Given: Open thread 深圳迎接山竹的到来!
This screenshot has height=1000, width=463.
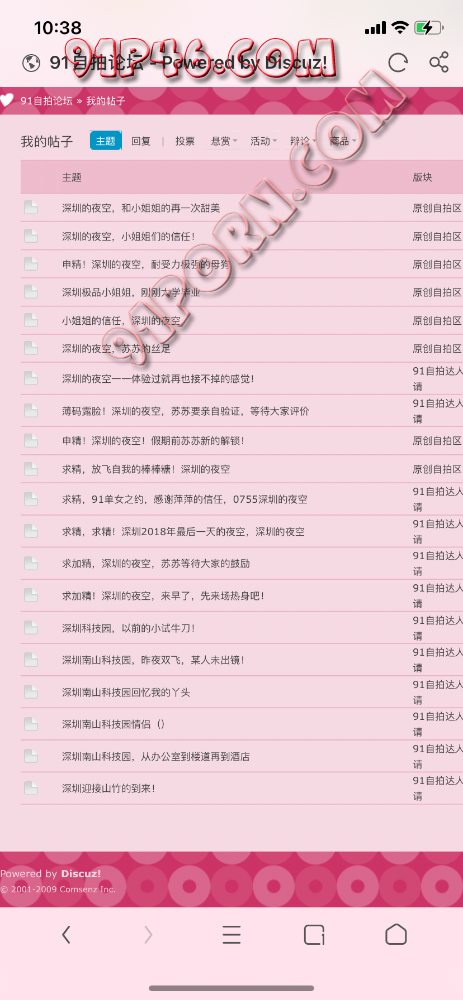Looking at the screenshot, I should (108, 788).
